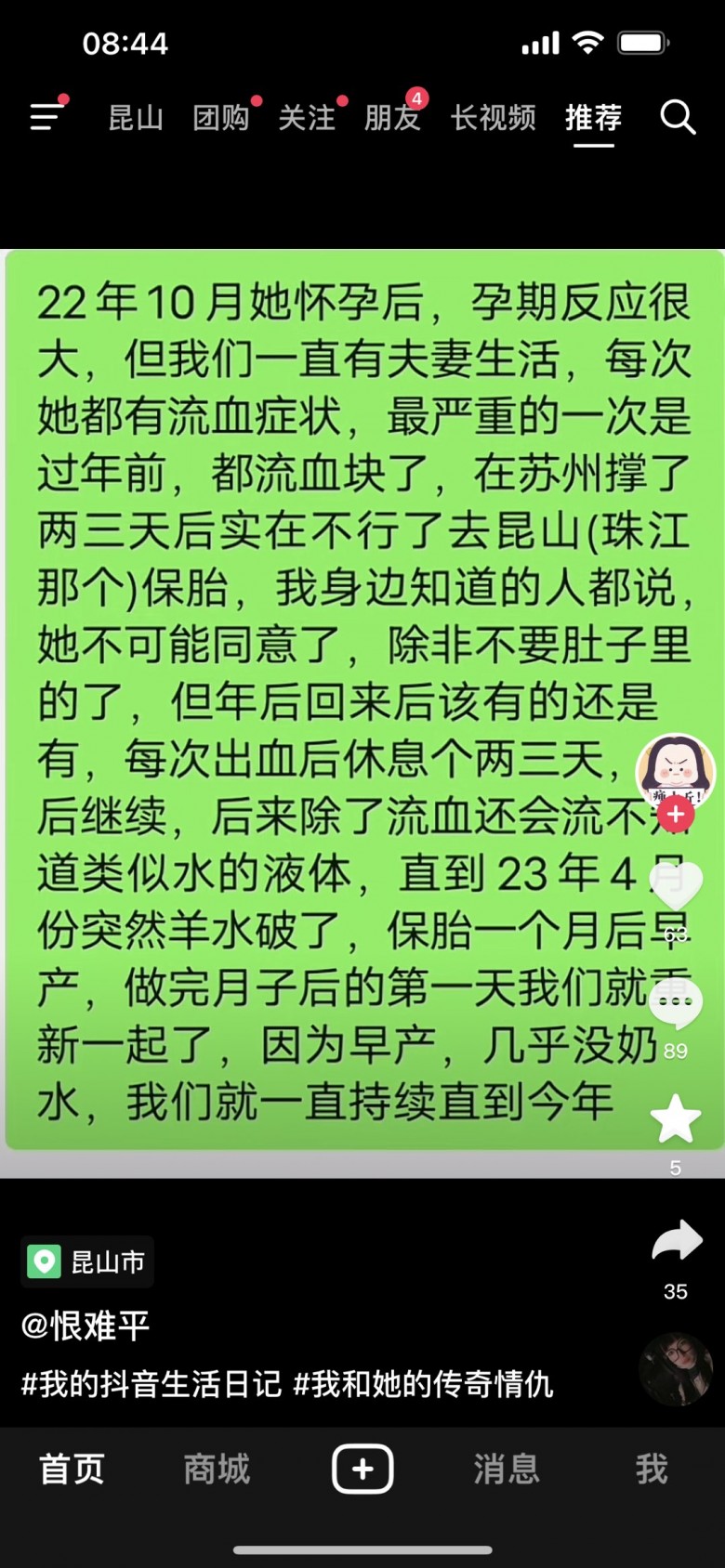The width and height of the screenshot is (725, 1568).
Task: Open the 关注 feed tab
Action: [x=307, y=118]
